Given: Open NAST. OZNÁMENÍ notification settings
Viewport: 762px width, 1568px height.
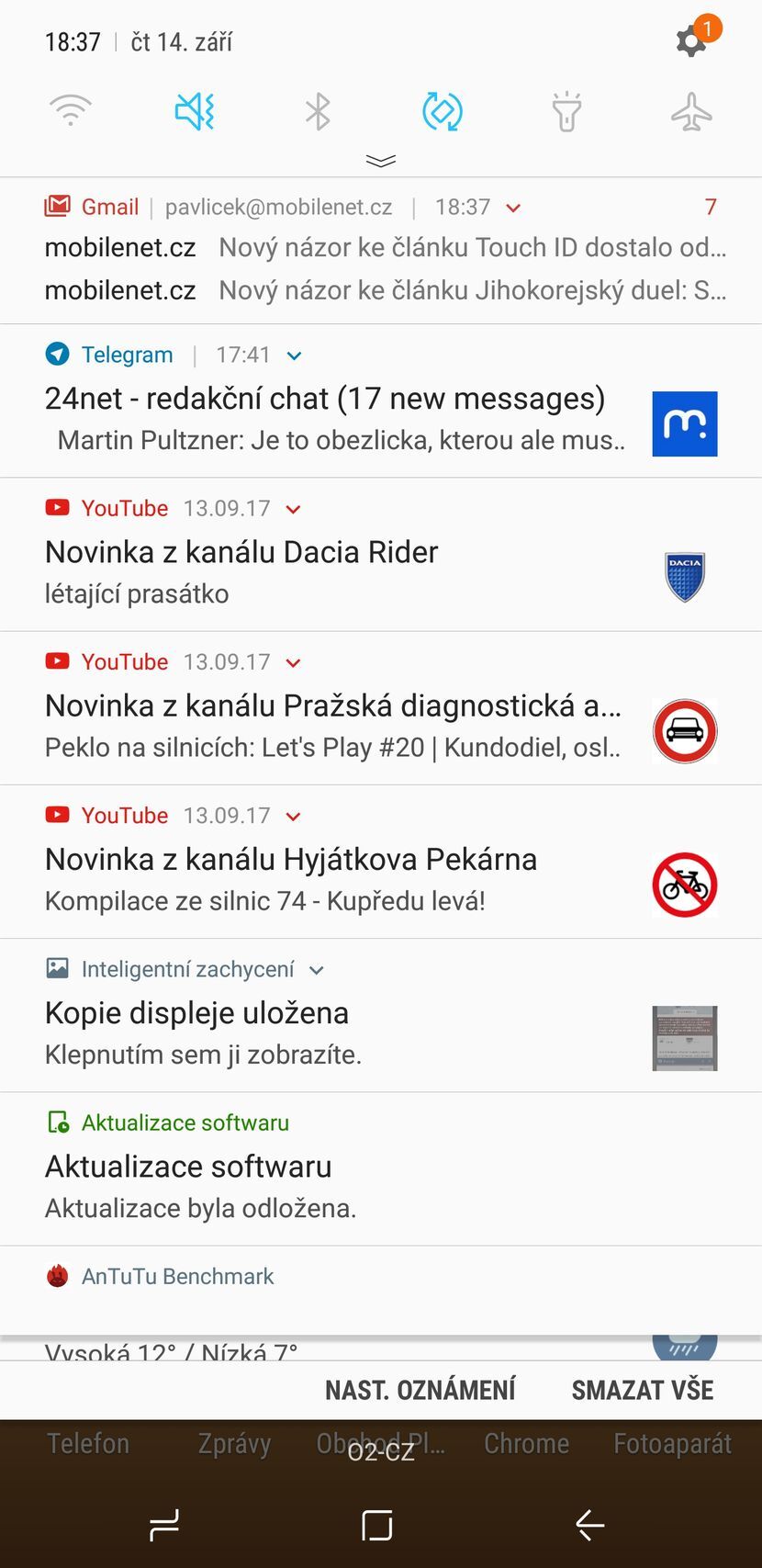Looking at the screenshot, I should point(420,1390).
